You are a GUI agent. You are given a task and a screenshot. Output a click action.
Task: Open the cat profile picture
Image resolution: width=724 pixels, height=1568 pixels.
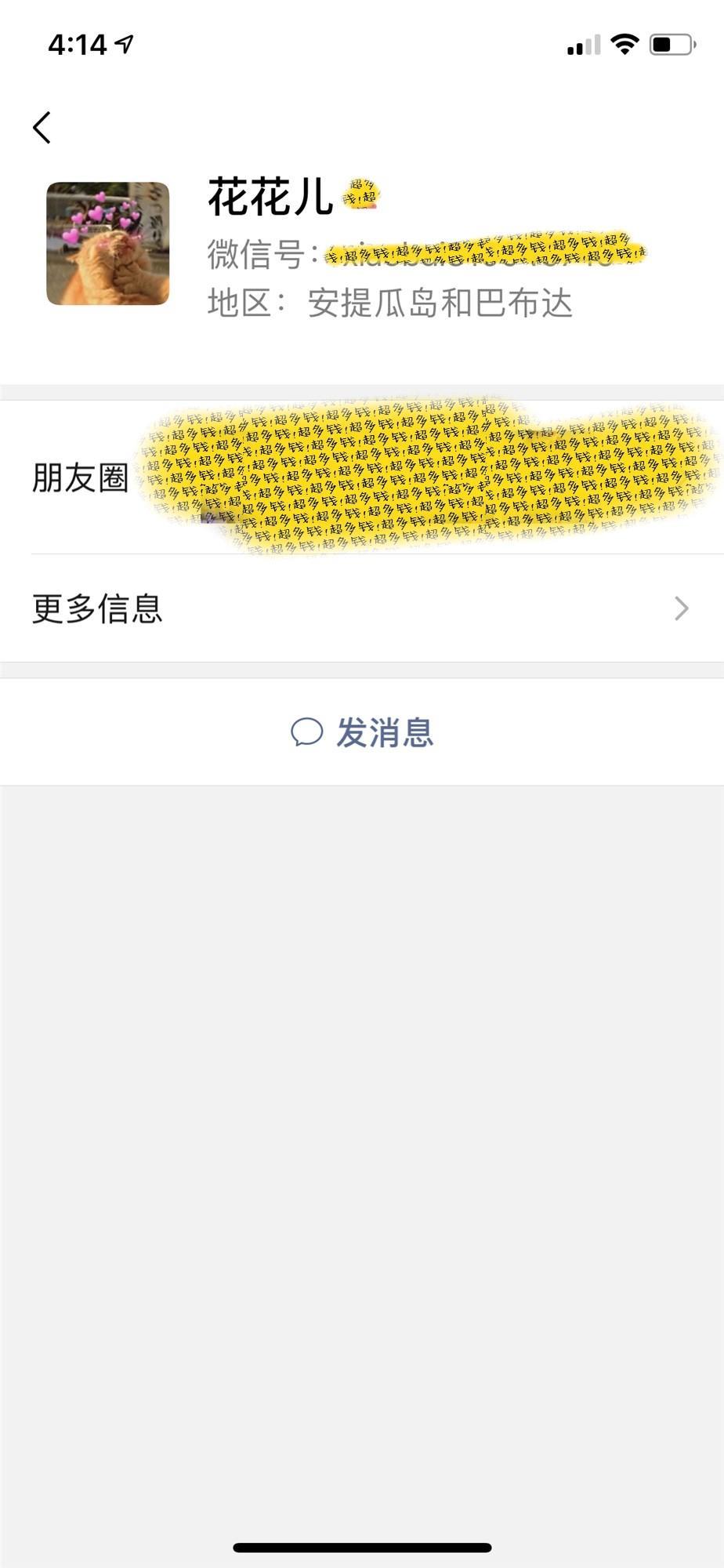(x=108, y=243)
